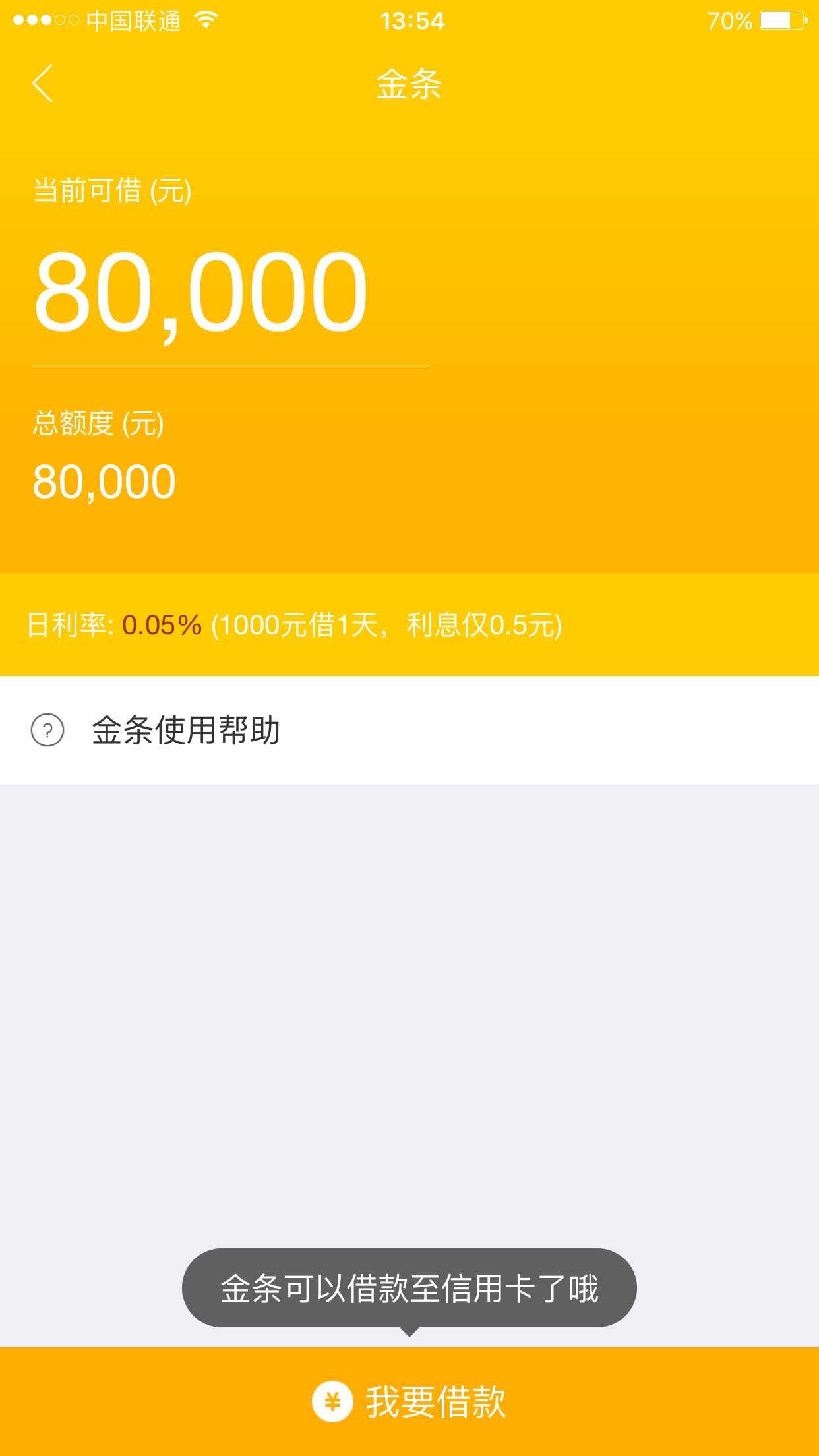Select the 金条 title in the header
Image resolution: width=819 pixels, height=1456 pixels.
(409, 86)
